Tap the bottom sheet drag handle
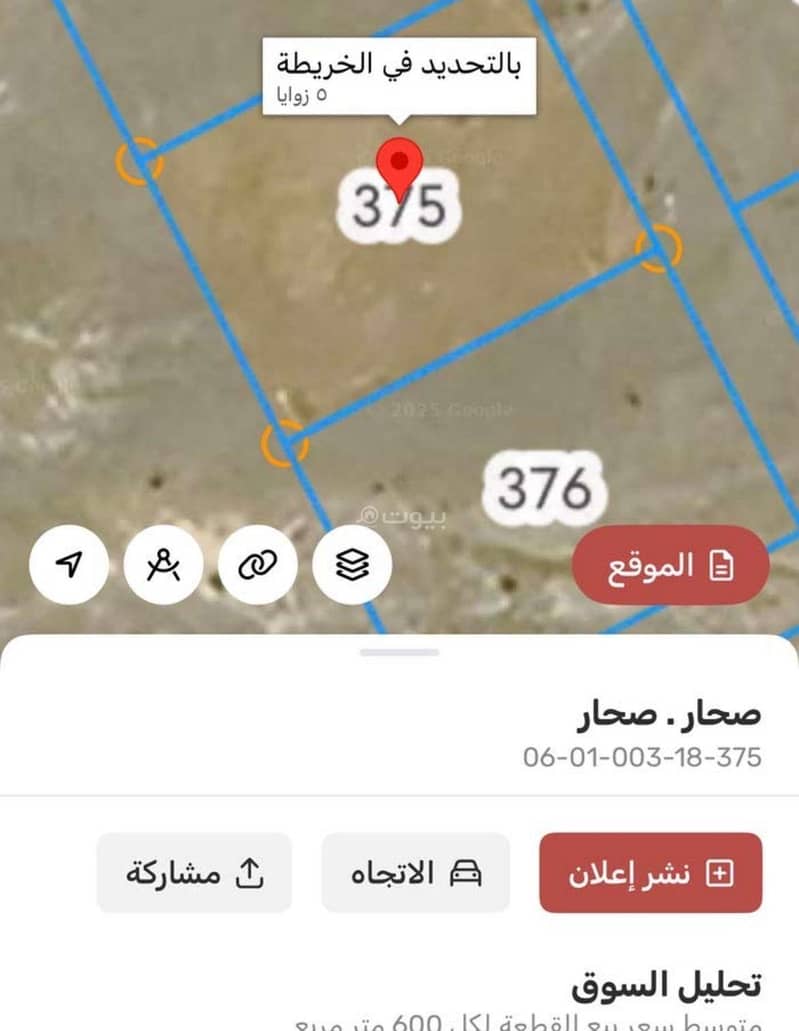The width and height of the screenshot is (799, 1031). point(399,652)
